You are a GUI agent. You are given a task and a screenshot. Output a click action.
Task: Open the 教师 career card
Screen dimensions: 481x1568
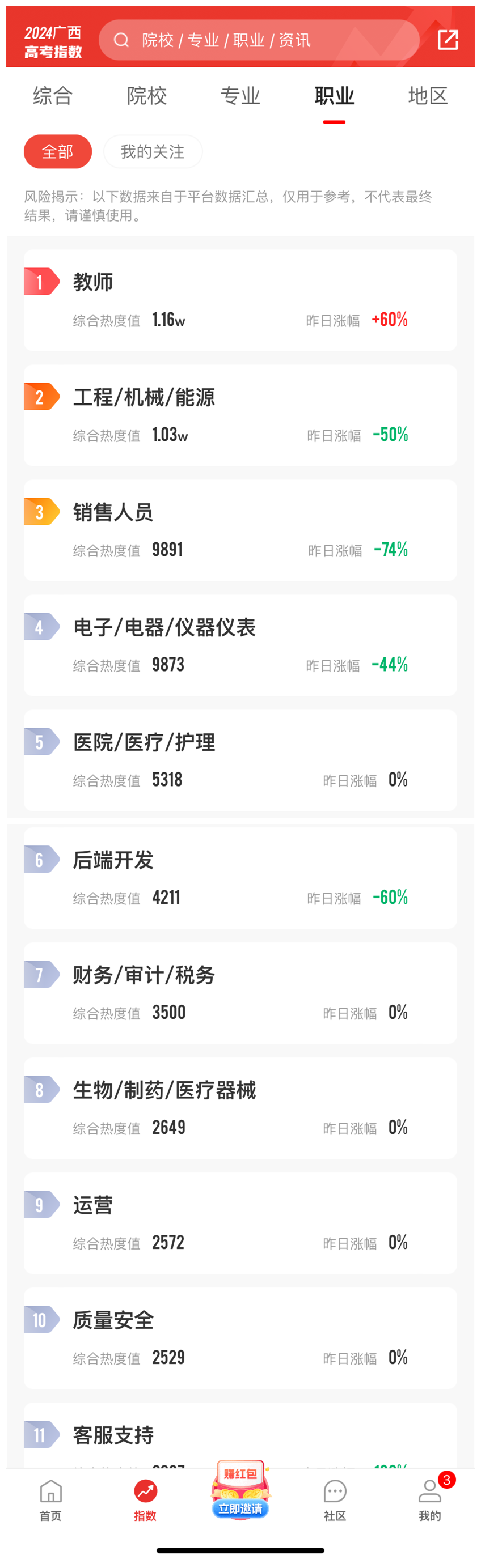click(x=240, y=300)
